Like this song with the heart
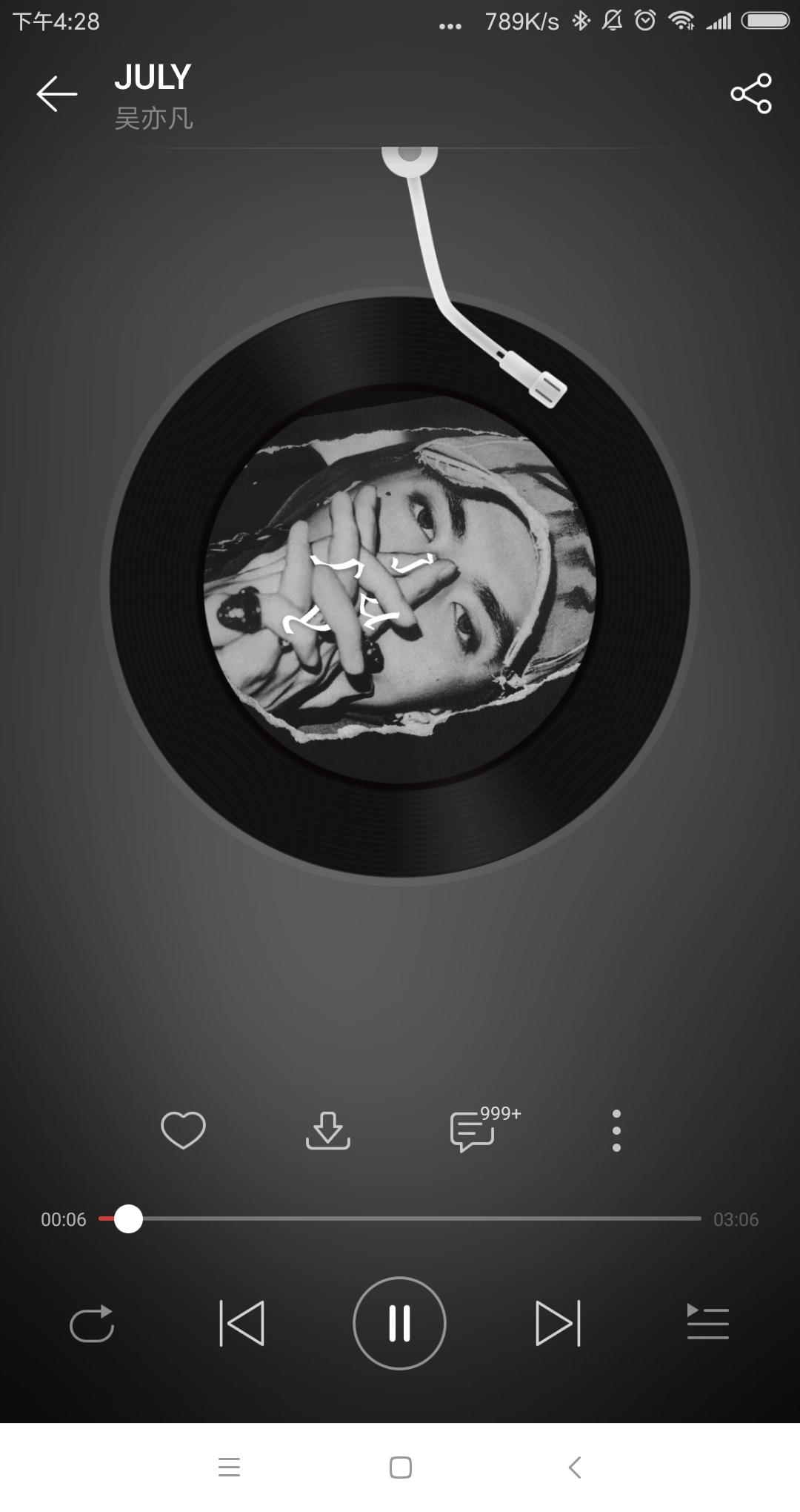 (183, 1130)
